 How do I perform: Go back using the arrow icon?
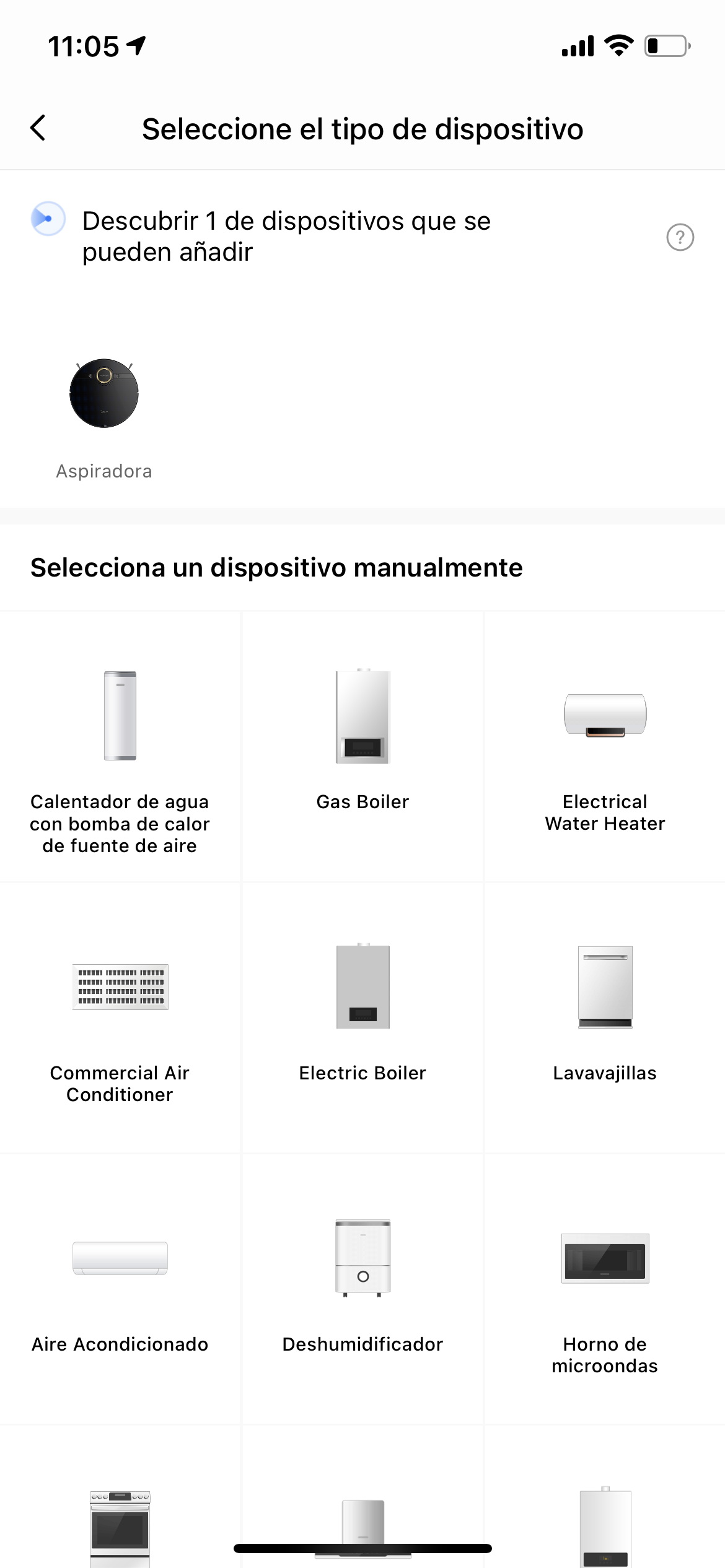[38, 128]
